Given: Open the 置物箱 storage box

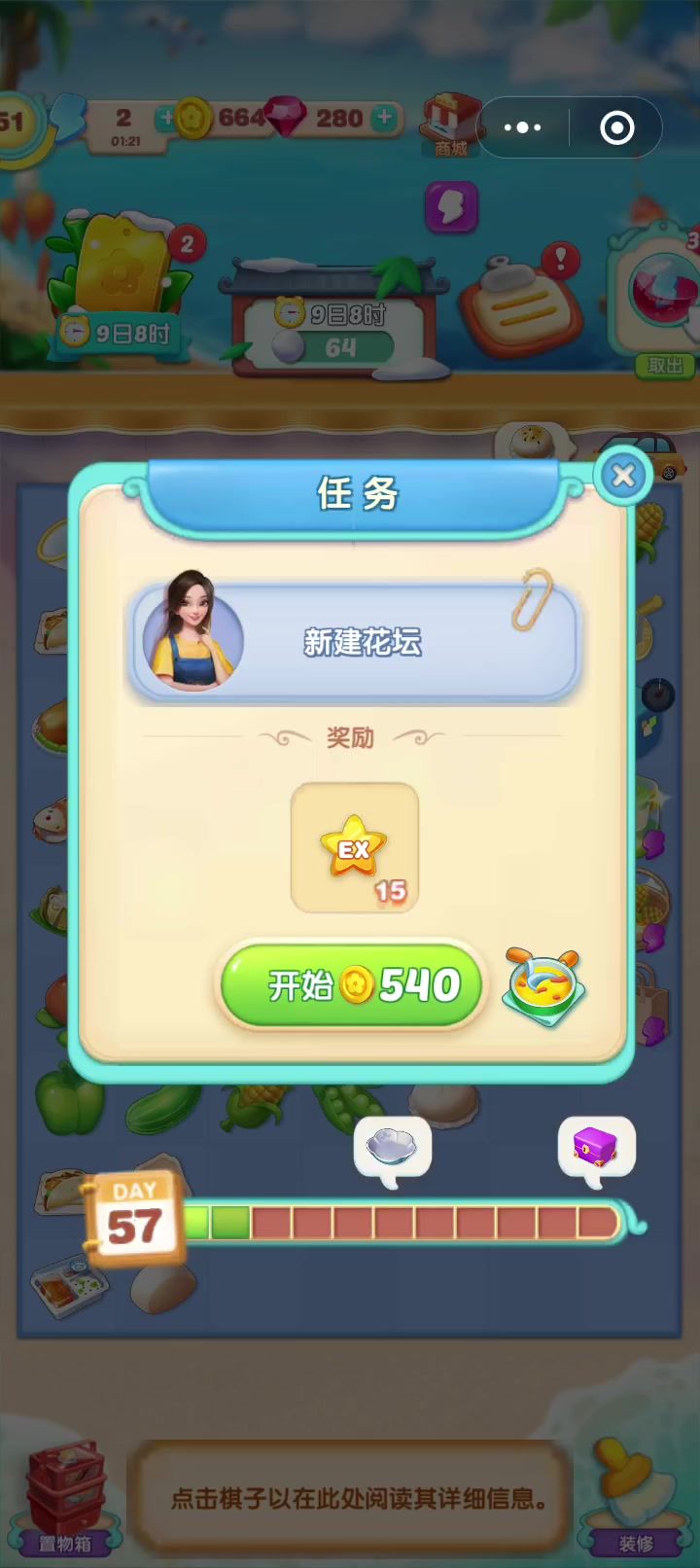Looking at the screenshot, I should click(x=64, y=1498).
